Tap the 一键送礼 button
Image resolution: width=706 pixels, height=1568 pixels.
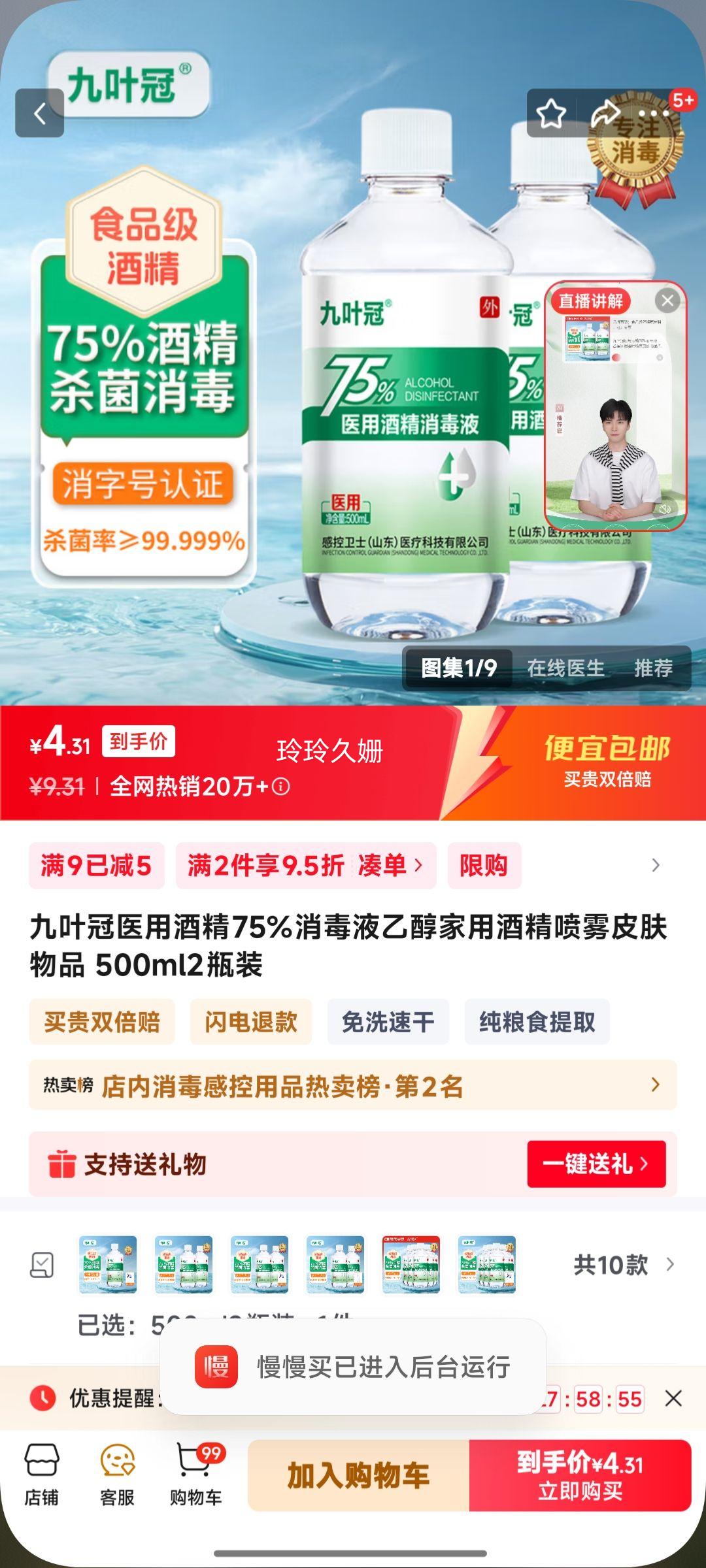(x=596, y=1164)
